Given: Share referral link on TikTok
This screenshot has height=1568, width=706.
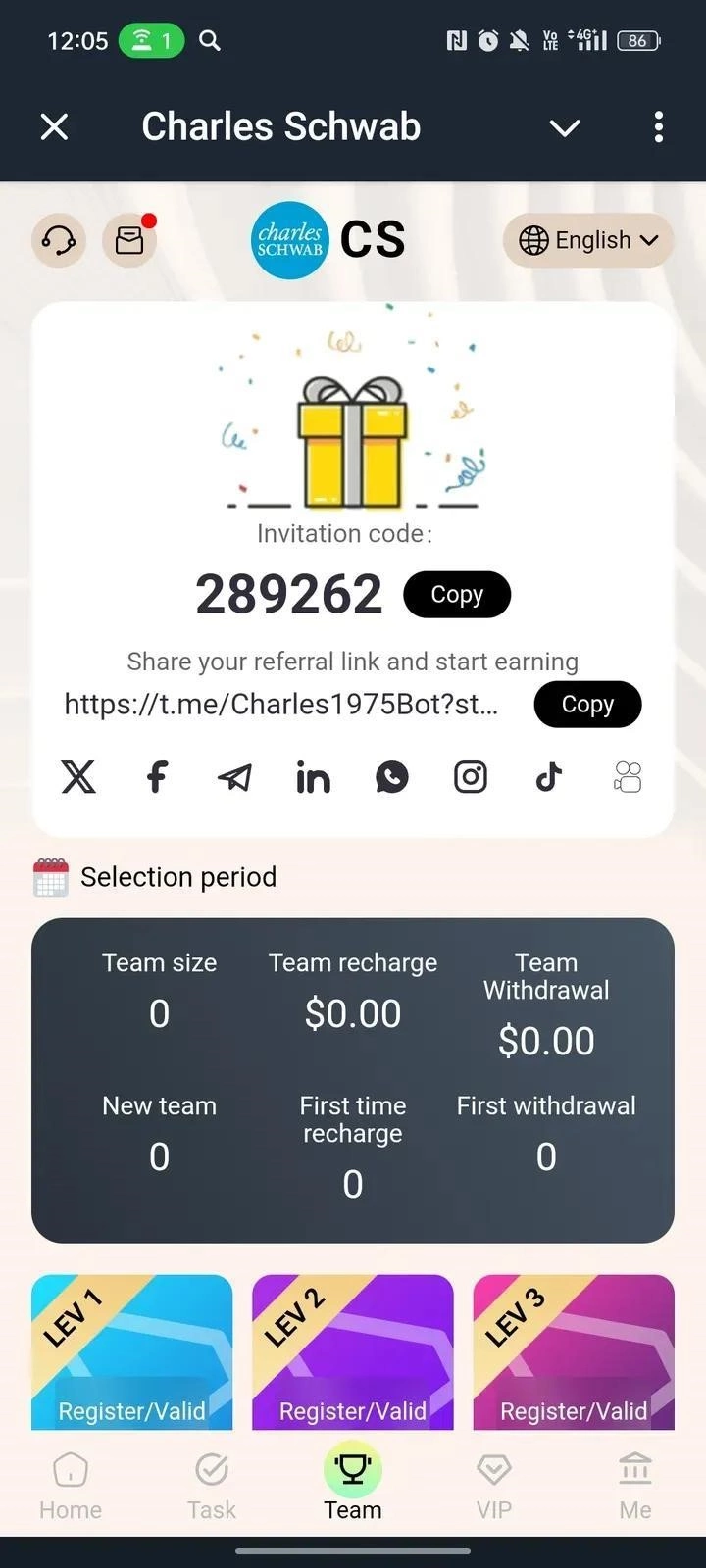Looking at the screenshot, I should tap(548, 777).
